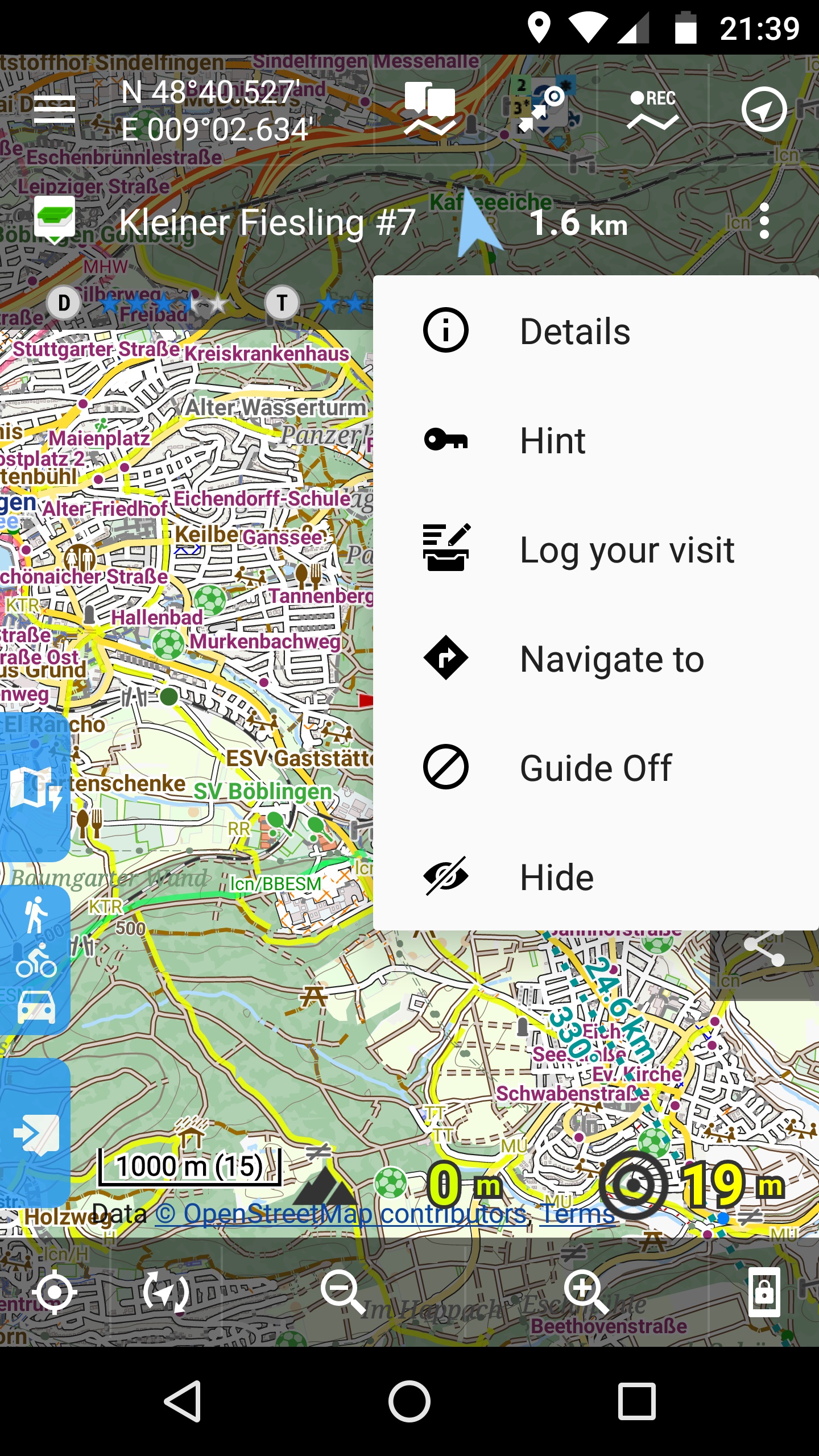Open OpenStreetMap contributors link
The image size is (819, 1456).
pos(341,1214)
